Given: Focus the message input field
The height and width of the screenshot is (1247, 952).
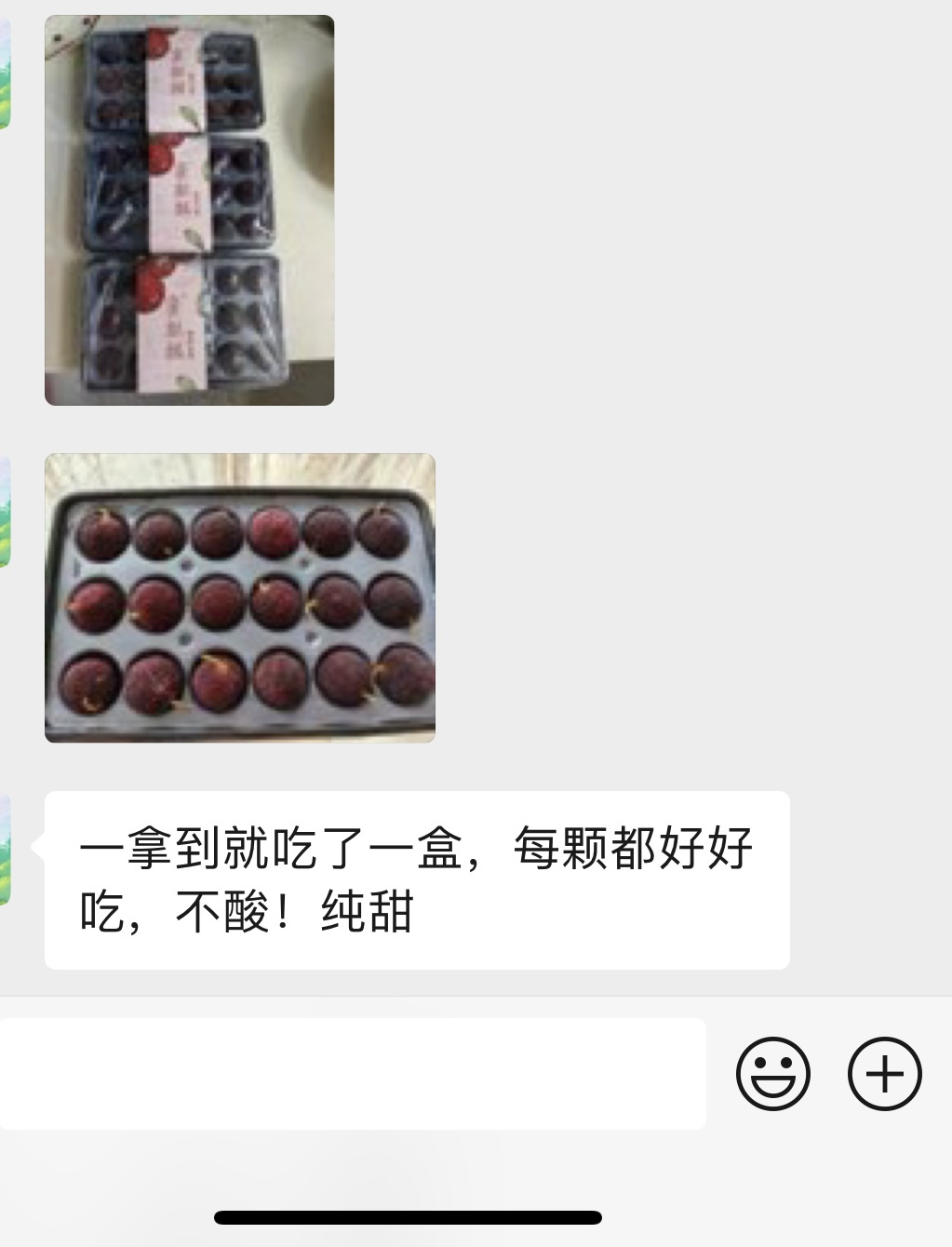Looking at the screenshot, I should (352, 1074).
